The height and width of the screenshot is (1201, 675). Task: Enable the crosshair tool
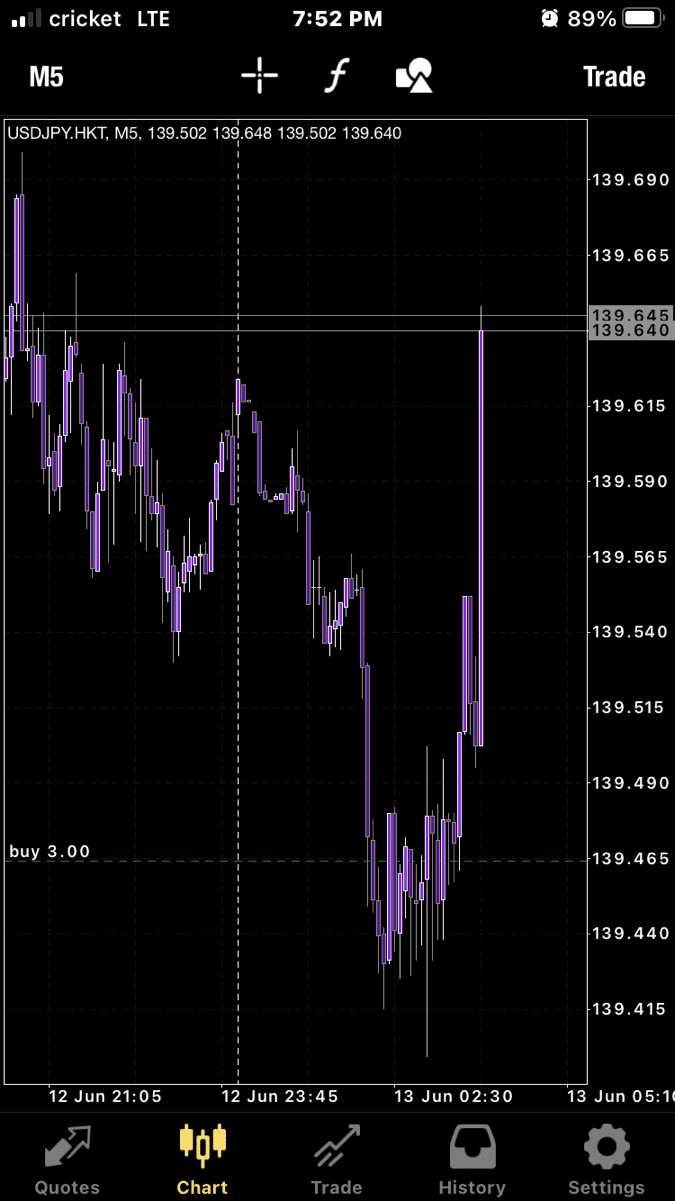coord(259,76)
